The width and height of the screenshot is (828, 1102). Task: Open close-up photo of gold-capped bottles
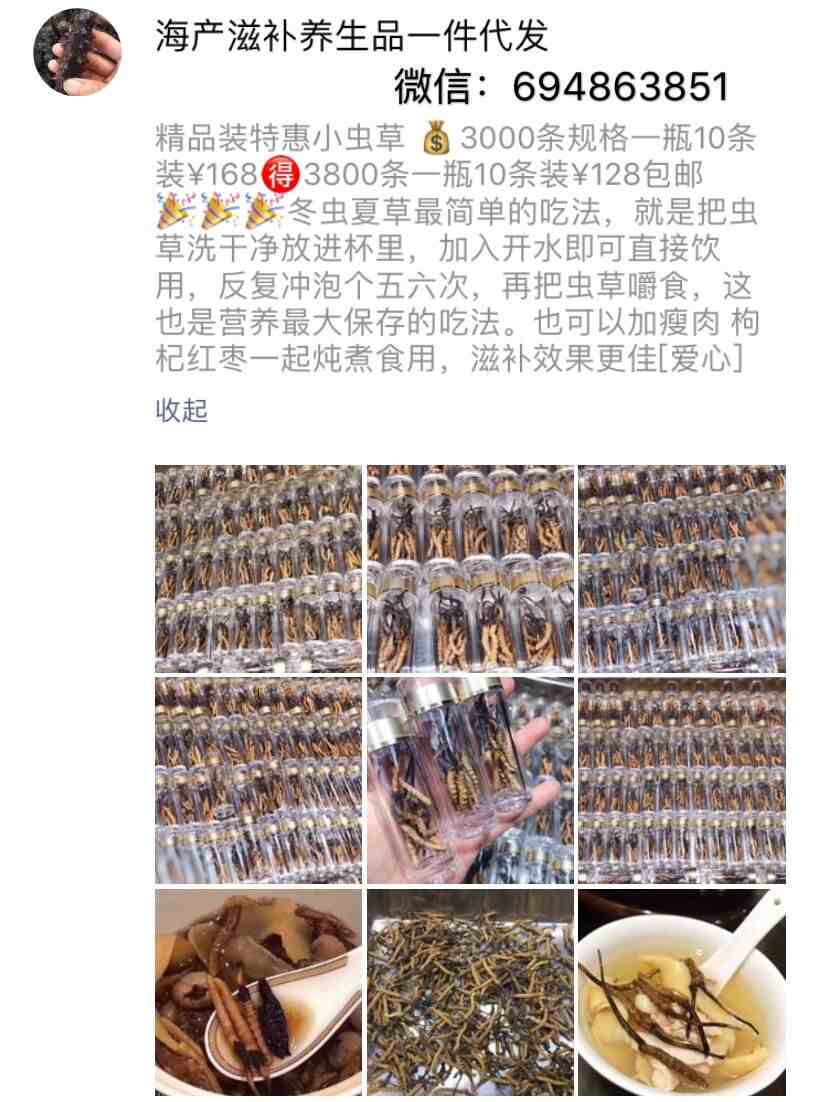pyautogui.click(x=470, y=568)
